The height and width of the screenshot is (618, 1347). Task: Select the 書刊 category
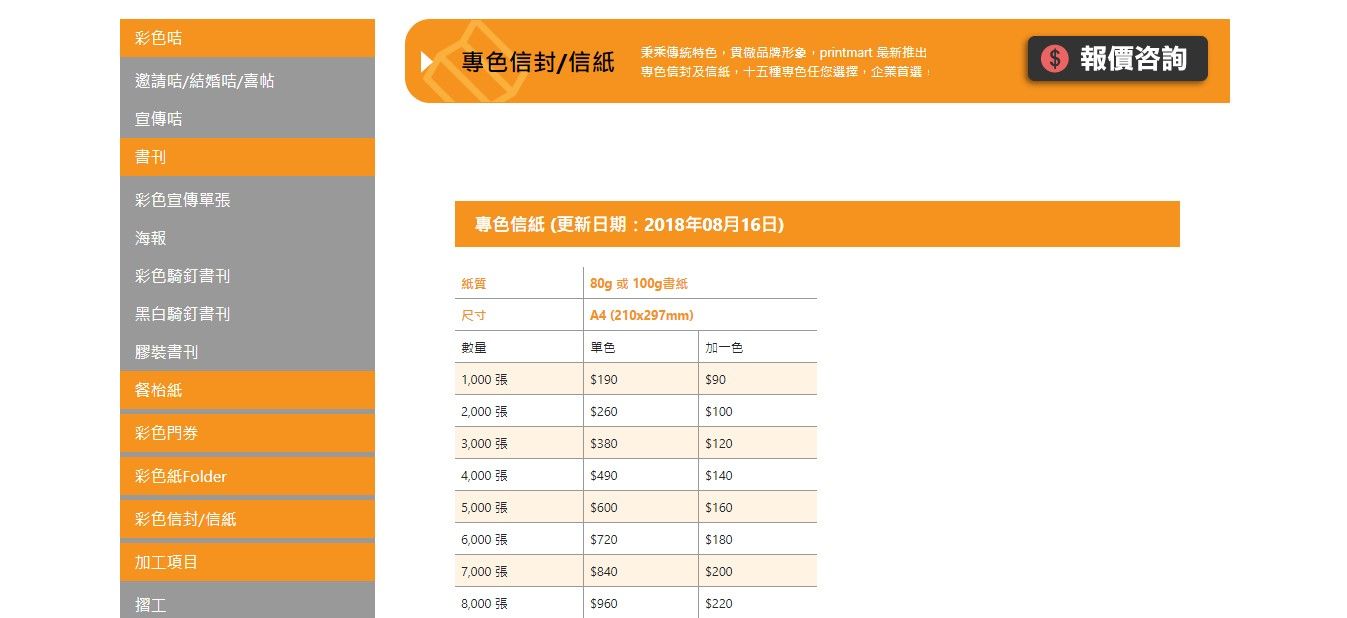pos(151,157)
